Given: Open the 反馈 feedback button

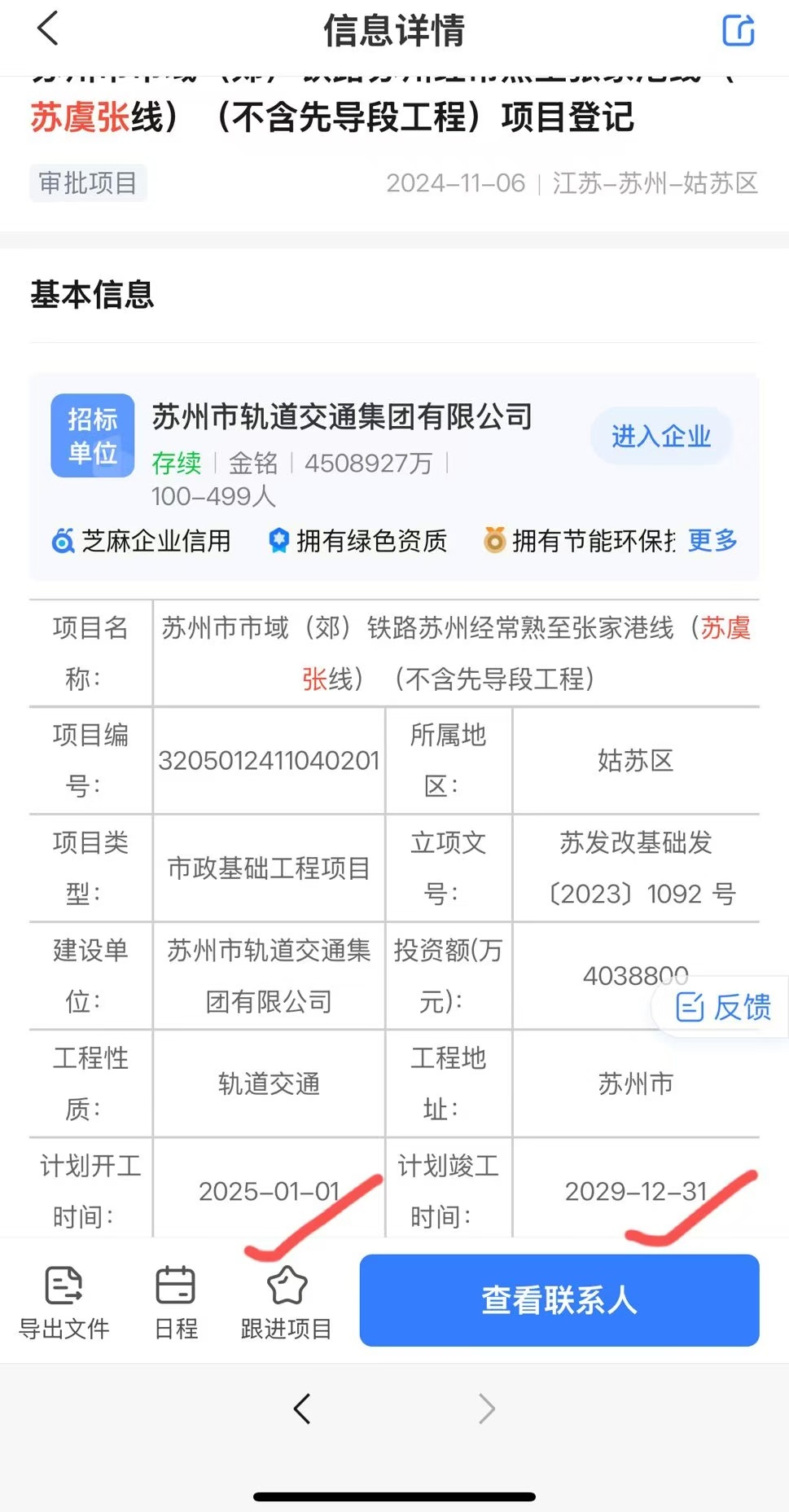Looking at the screenshot, I should click(721, 1007).
